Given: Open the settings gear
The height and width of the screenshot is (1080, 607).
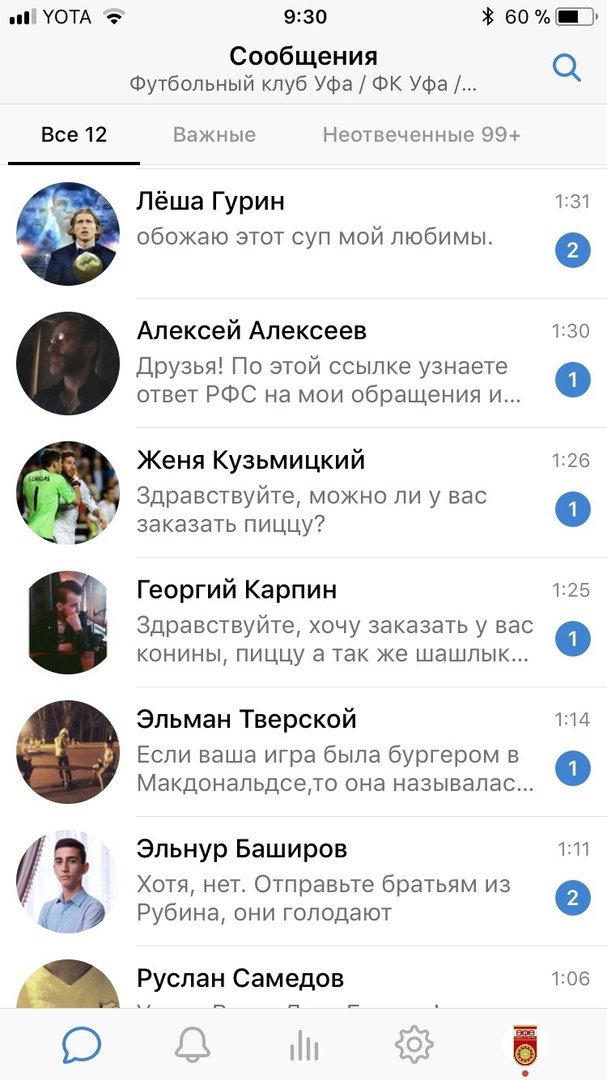Looking at the screenshot, I should coord(414,1045).
